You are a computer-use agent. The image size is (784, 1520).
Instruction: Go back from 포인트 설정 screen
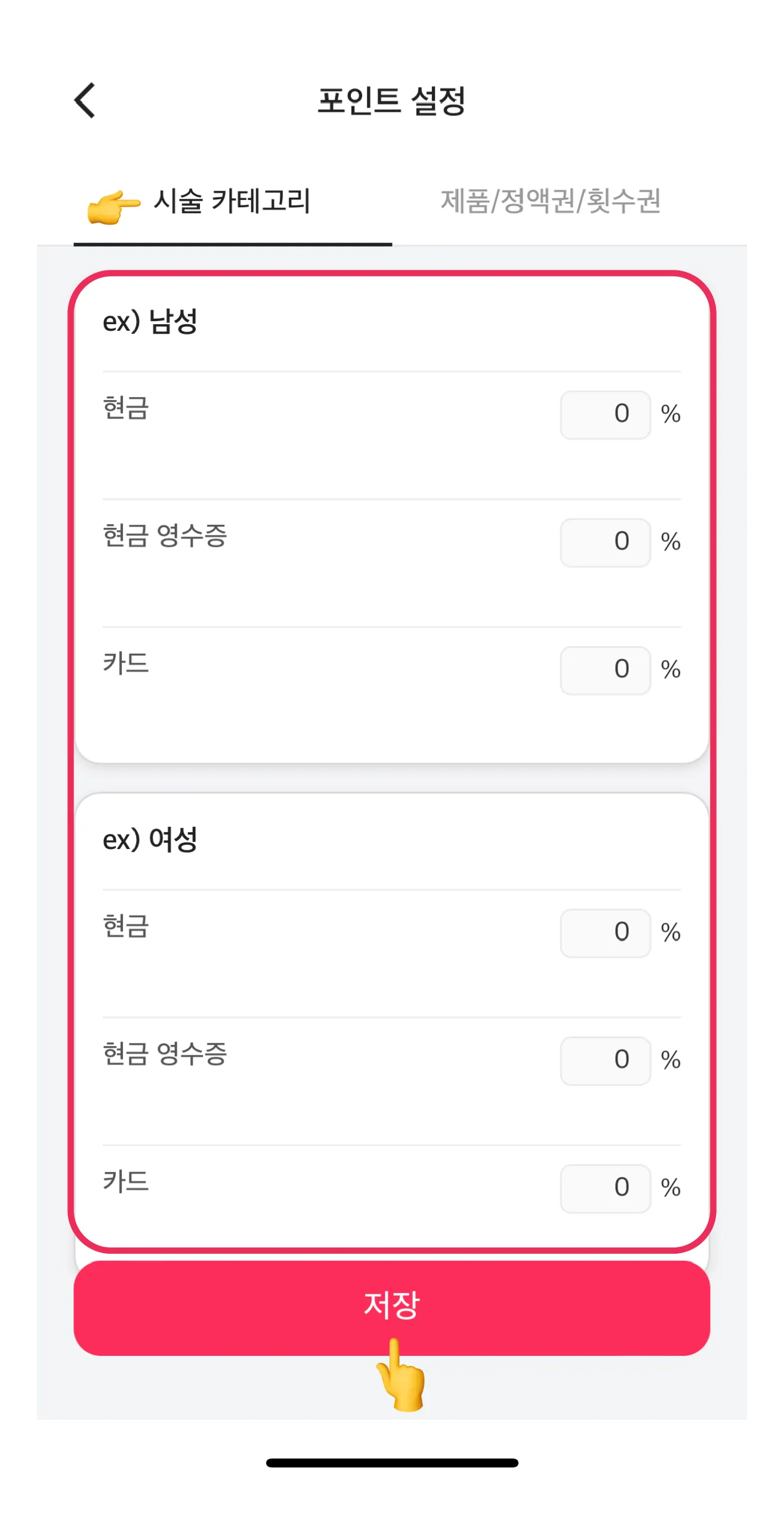85,100
